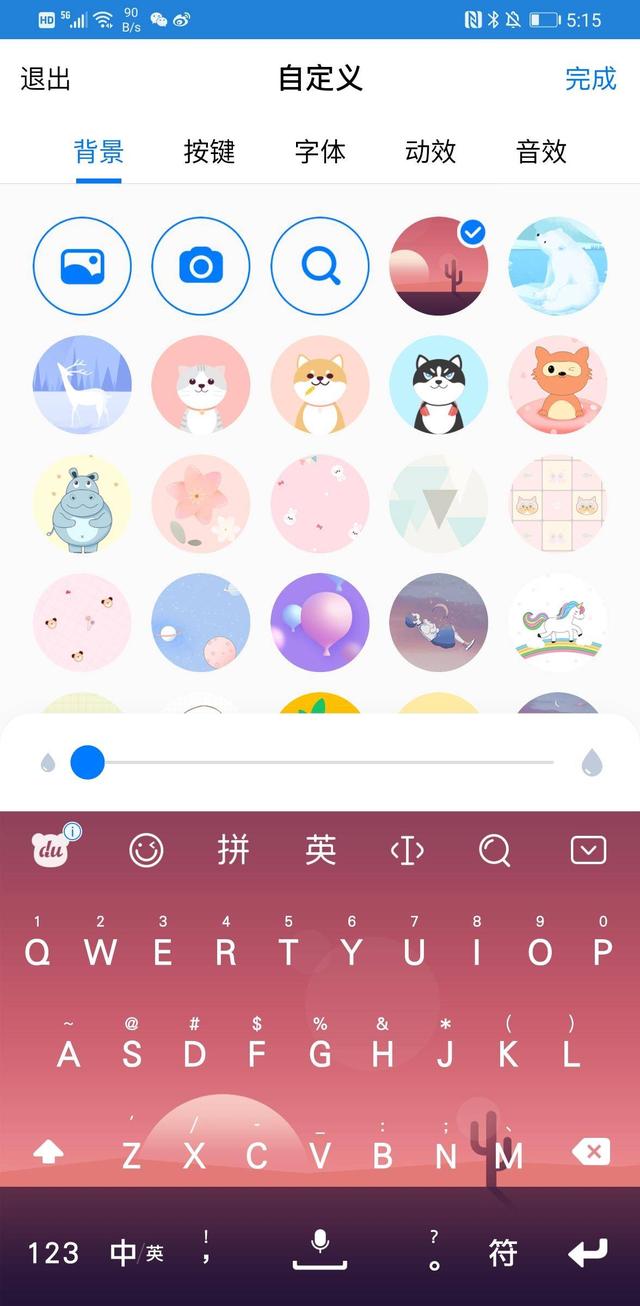
Task: Switch to the 字体 tab
Action: 320,151
